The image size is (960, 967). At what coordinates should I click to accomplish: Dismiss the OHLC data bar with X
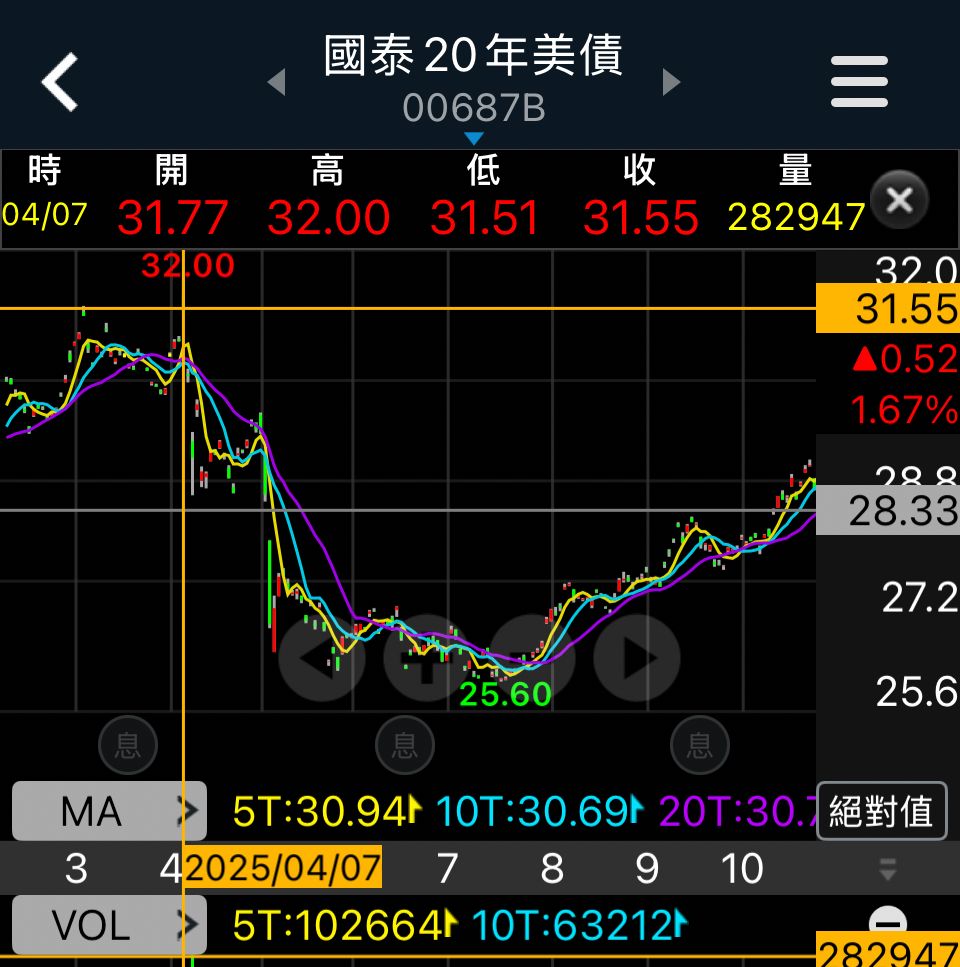click(898, 200)
